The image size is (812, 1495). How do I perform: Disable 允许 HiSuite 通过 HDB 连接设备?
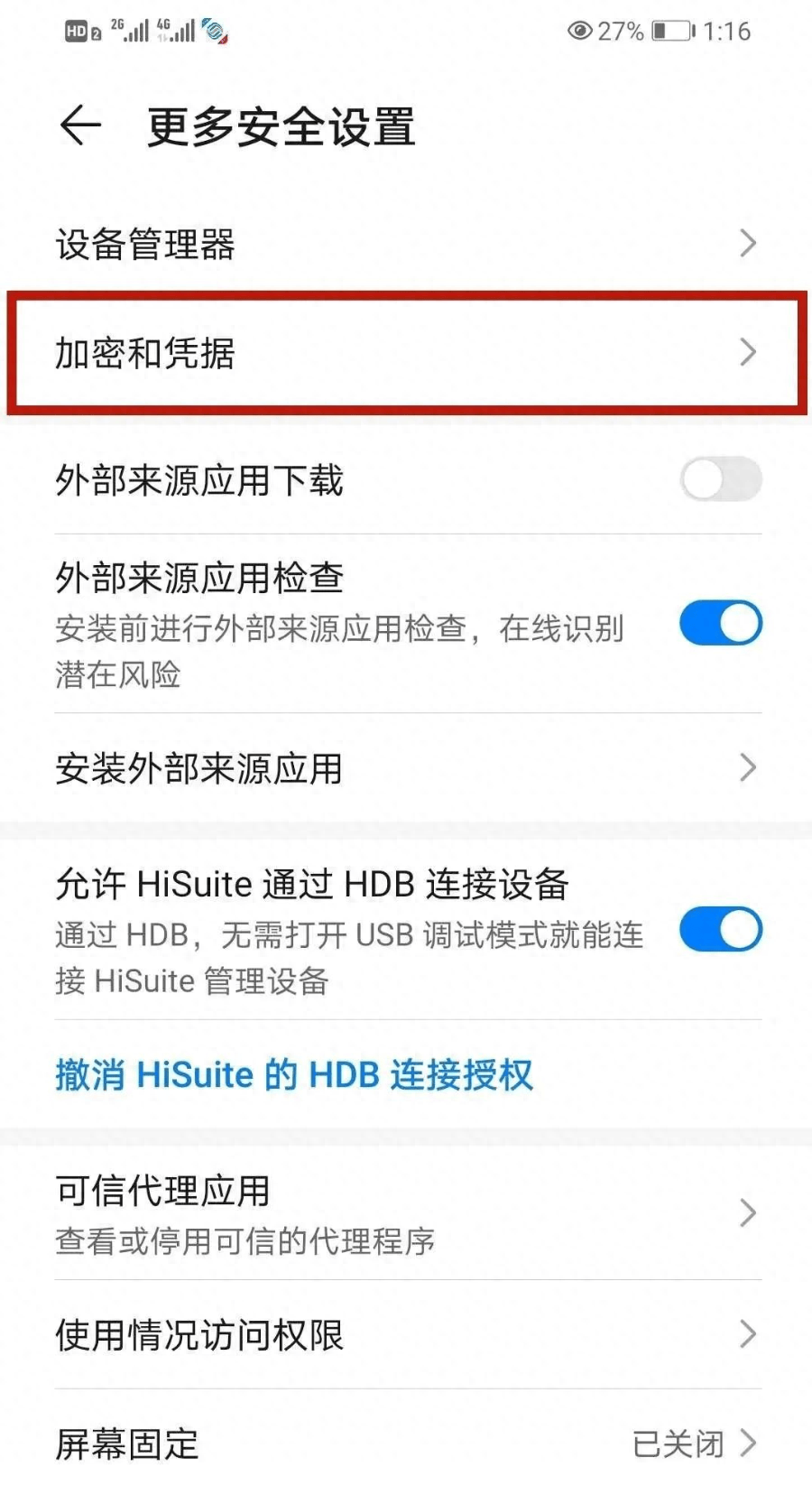coord(720,930)
